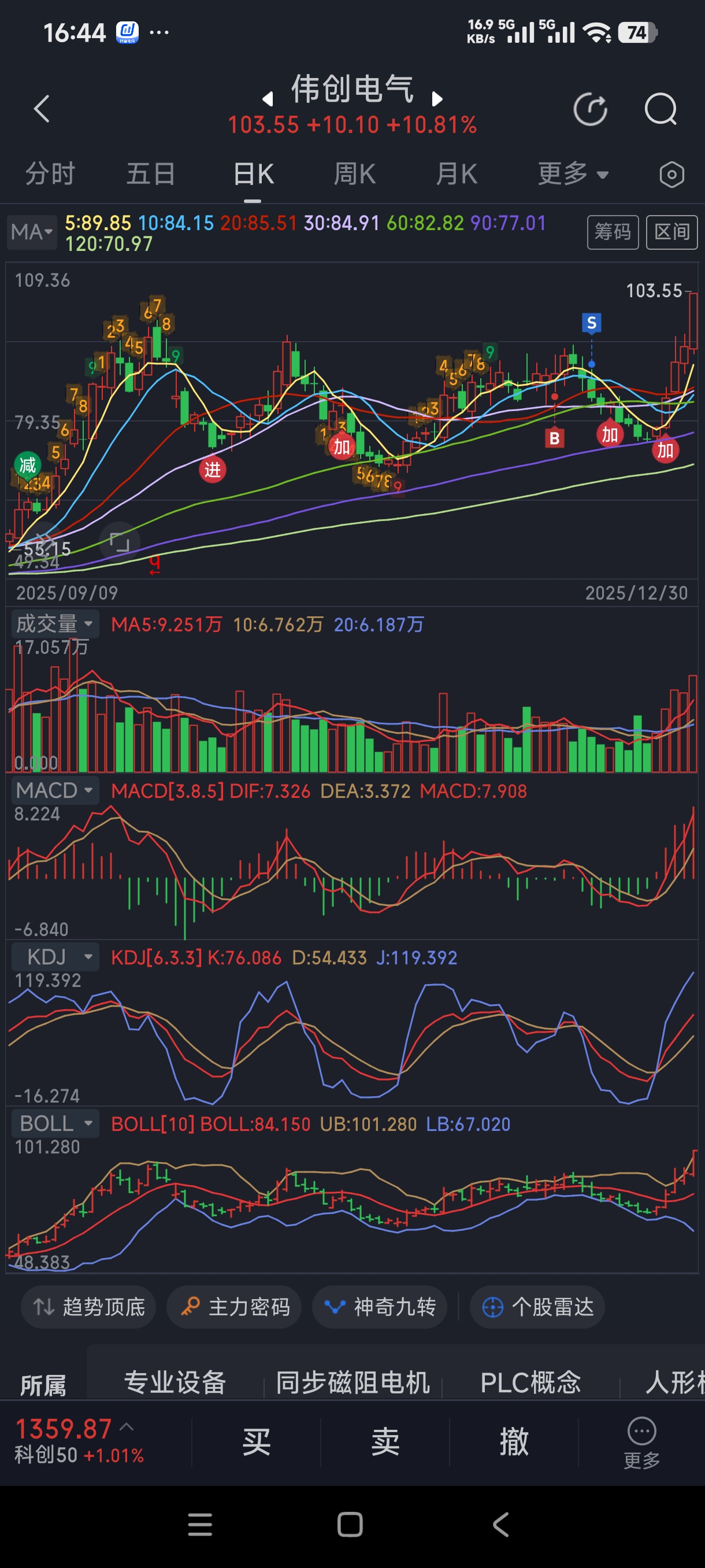Show the 筹码 distribution view
The image size is (705, 1568).
pyautogui.click(x=613, y=232)
